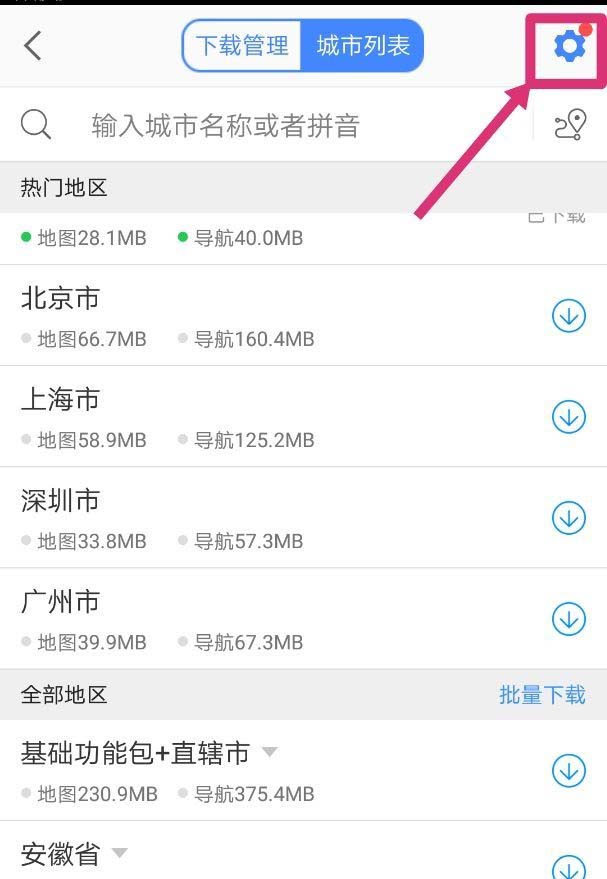Go back using the top-left arrow

click(33, 45)
